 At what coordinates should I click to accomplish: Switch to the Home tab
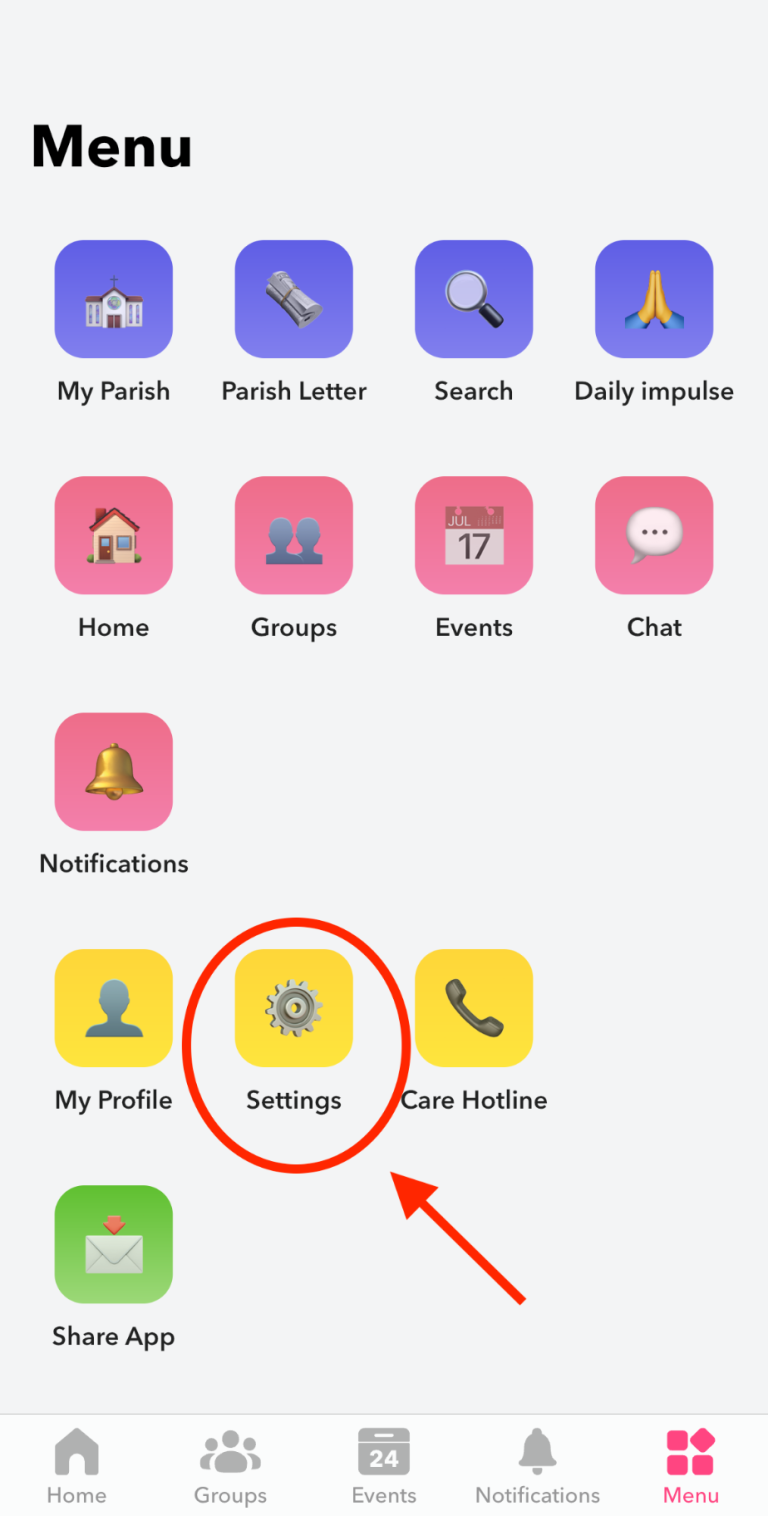(77, 1467)
